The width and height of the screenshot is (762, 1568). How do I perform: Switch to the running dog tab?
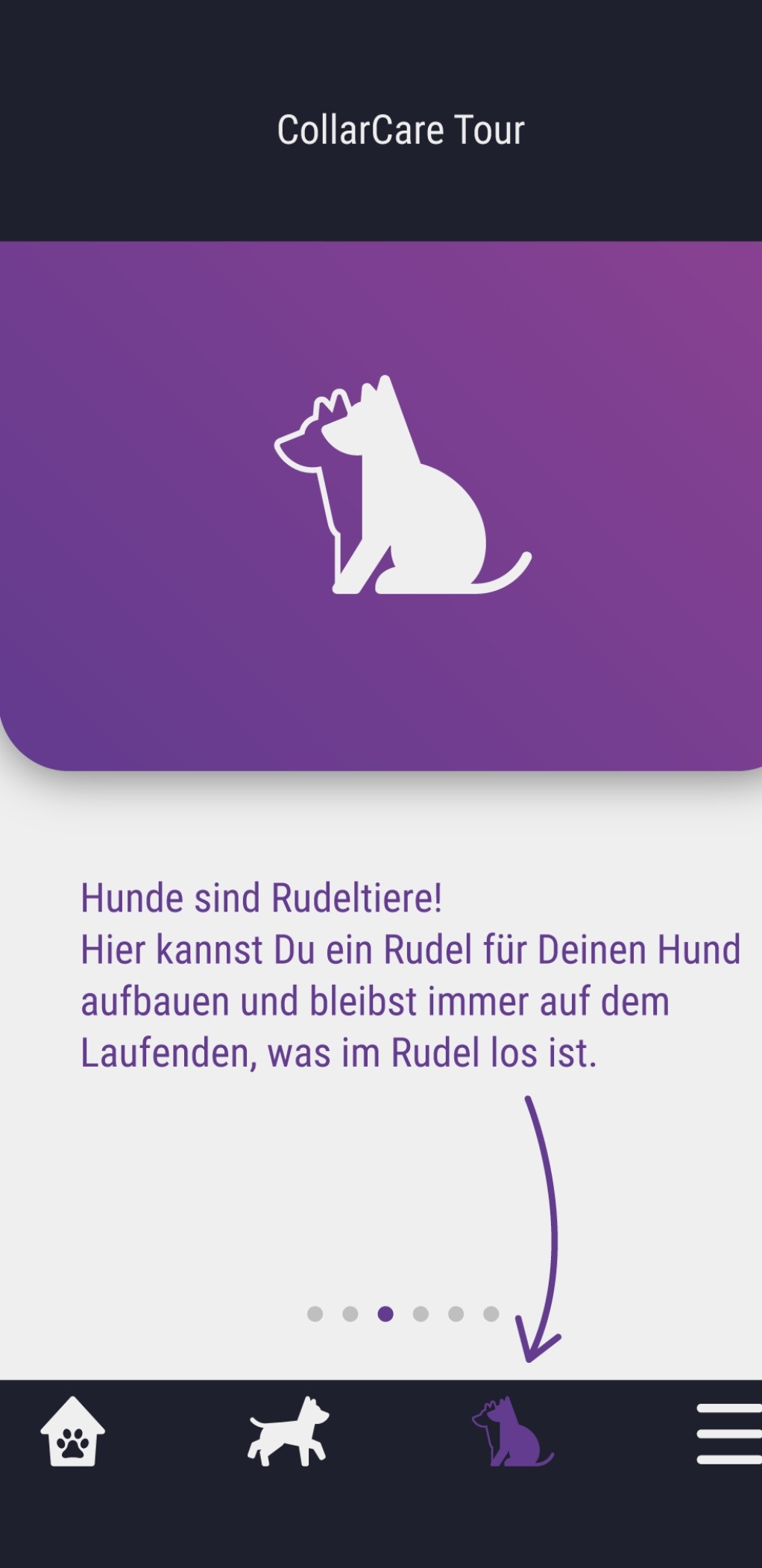(288, 1431)
